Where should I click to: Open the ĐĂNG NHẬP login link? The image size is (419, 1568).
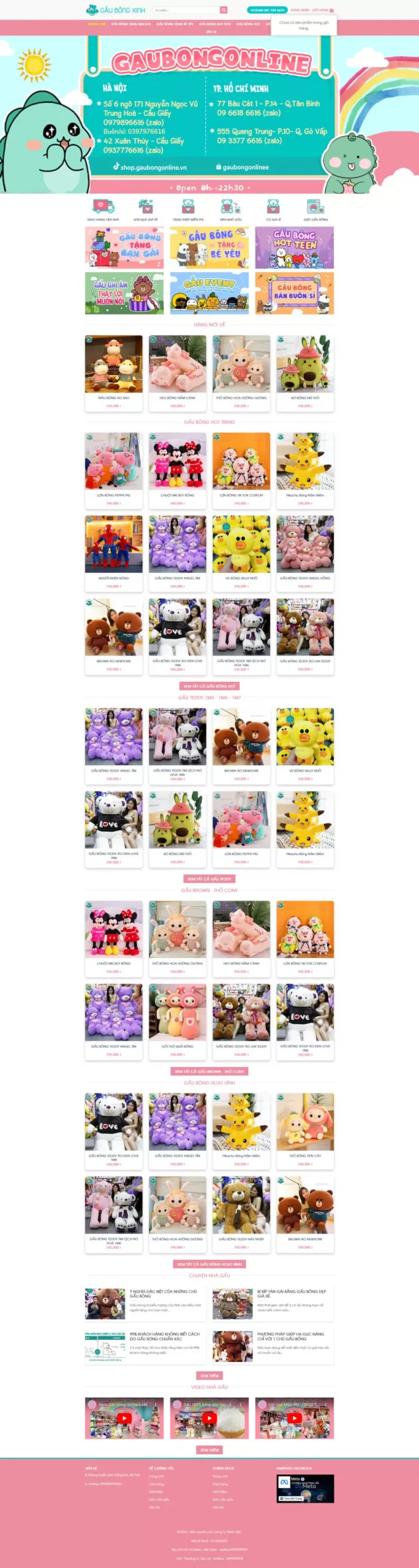300,10
